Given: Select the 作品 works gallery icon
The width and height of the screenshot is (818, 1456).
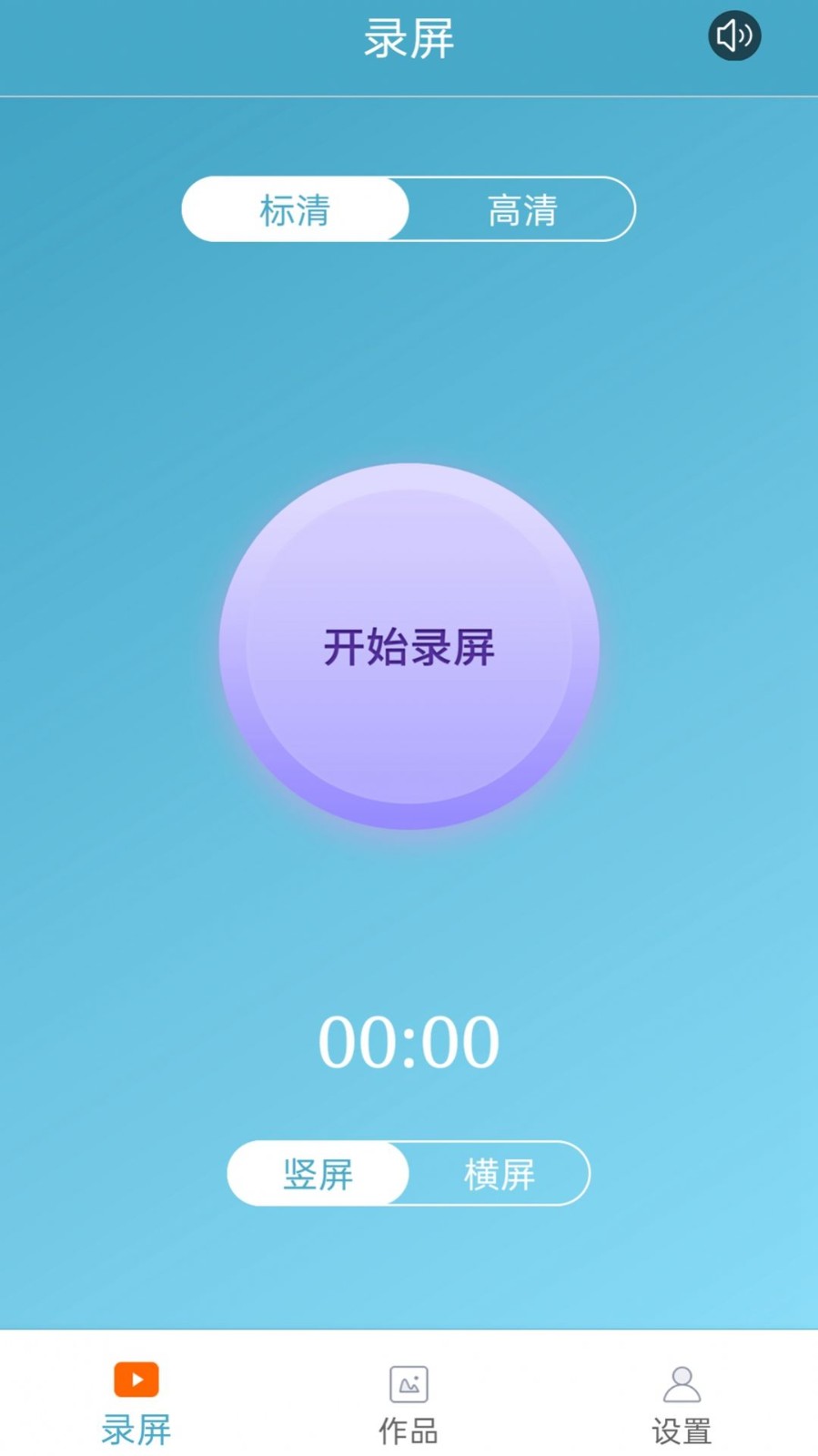Looking at the screenshot, I should coord(409,1382).
